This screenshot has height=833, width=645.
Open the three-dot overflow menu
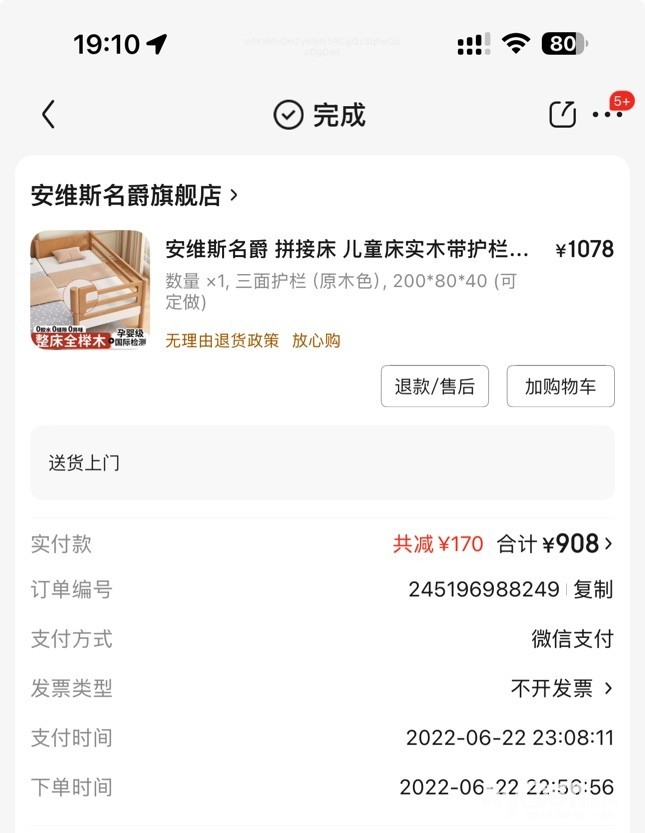pos(607,115)
